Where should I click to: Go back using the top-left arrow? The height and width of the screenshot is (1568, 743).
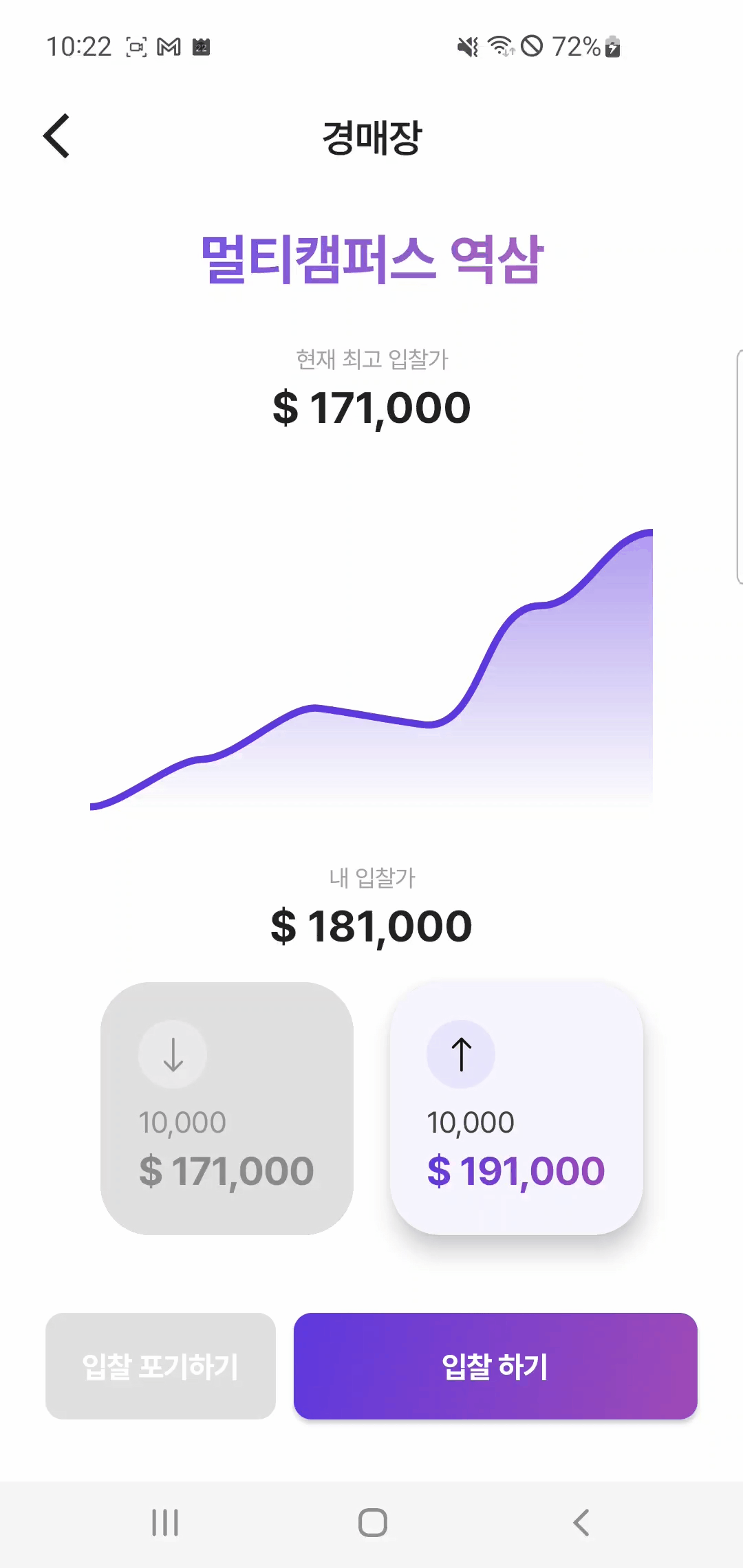click(56, 136)
